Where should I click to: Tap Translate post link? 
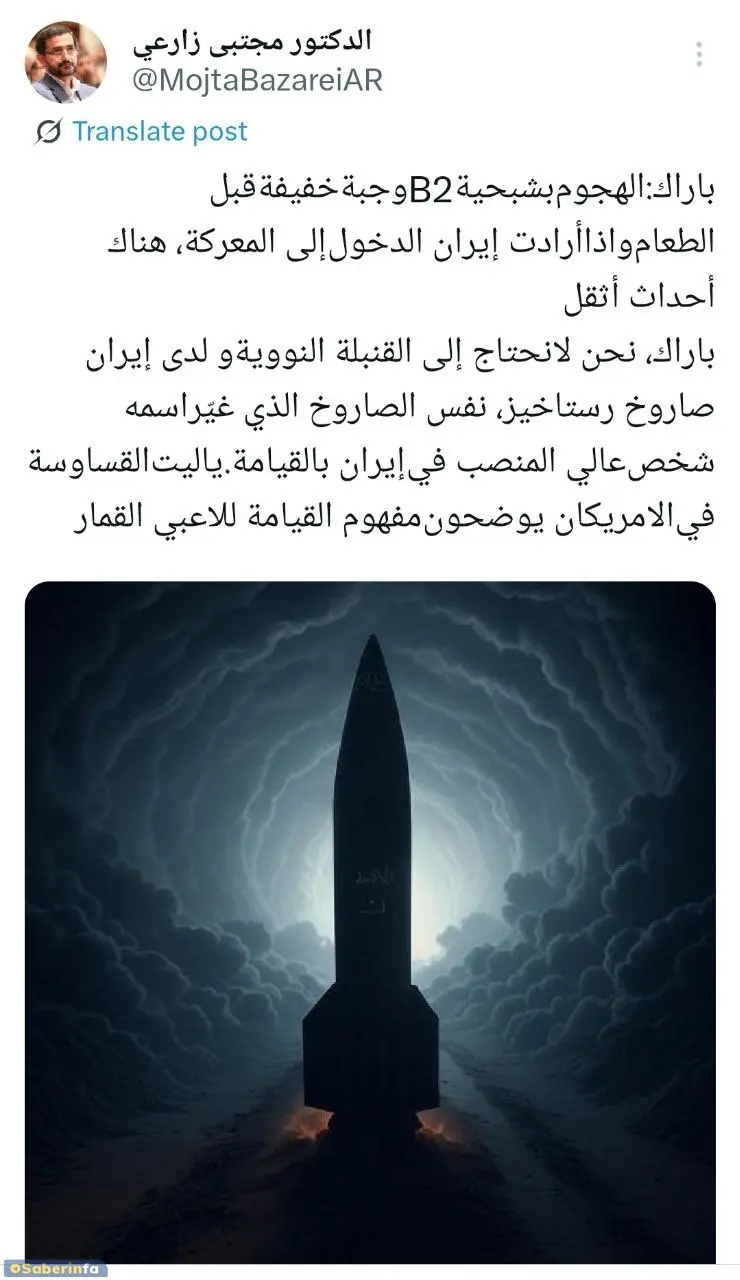tap(159, 131)
